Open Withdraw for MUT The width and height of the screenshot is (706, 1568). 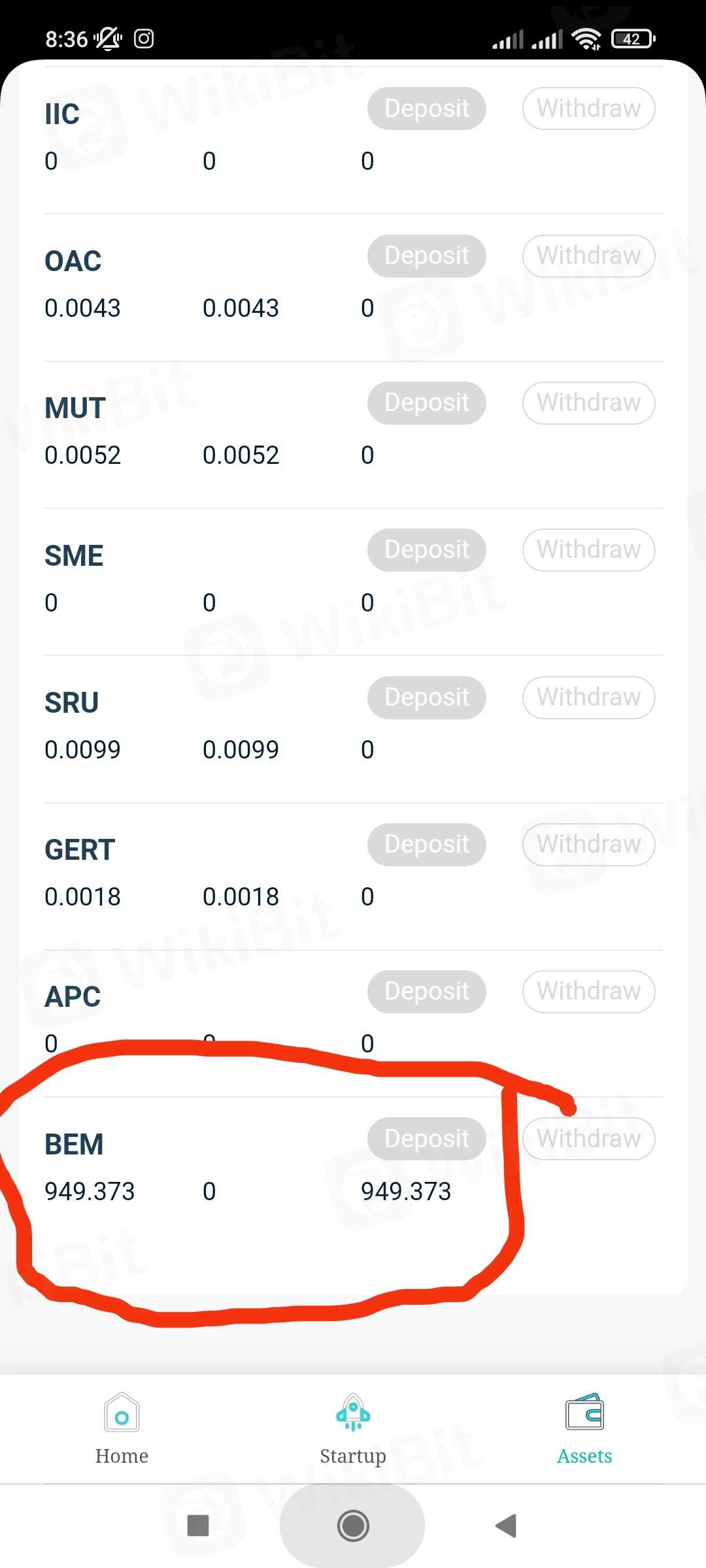(588, 402)
